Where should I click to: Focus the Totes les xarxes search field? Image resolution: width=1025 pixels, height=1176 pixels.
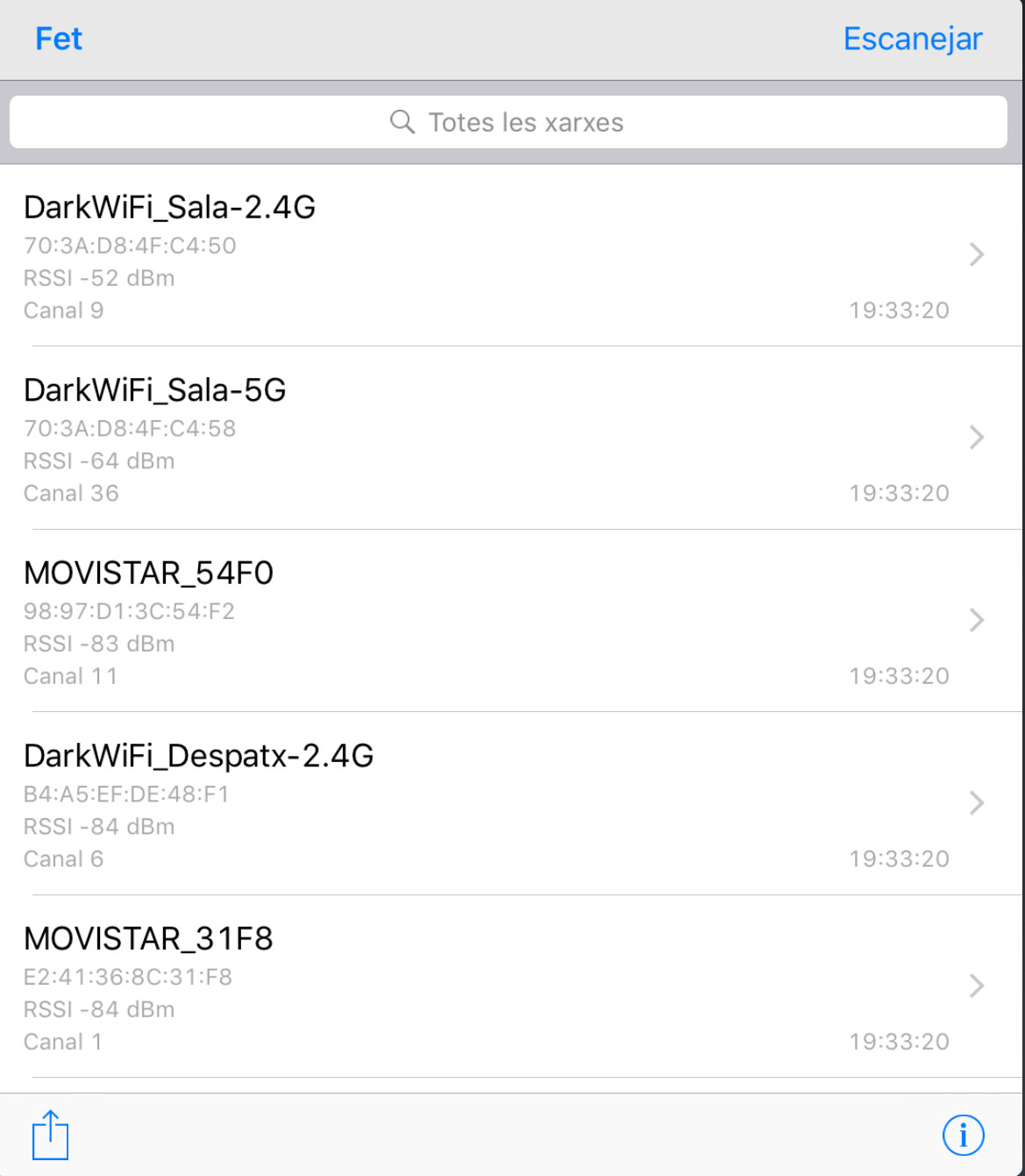click(x=508, y=122)
